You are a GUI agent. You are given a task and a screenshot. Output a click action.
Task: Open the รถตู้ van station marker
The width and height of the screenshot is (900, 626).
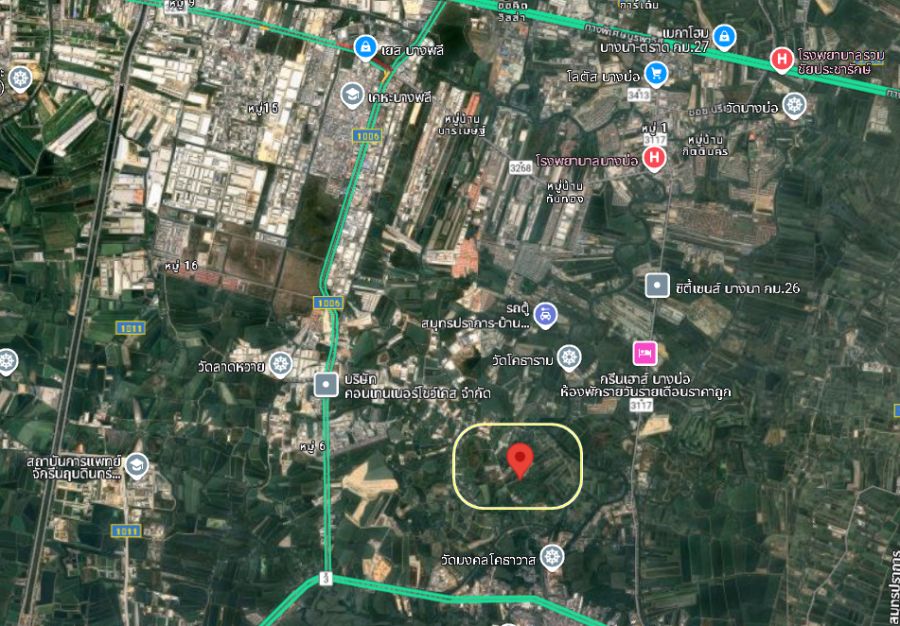545,316
